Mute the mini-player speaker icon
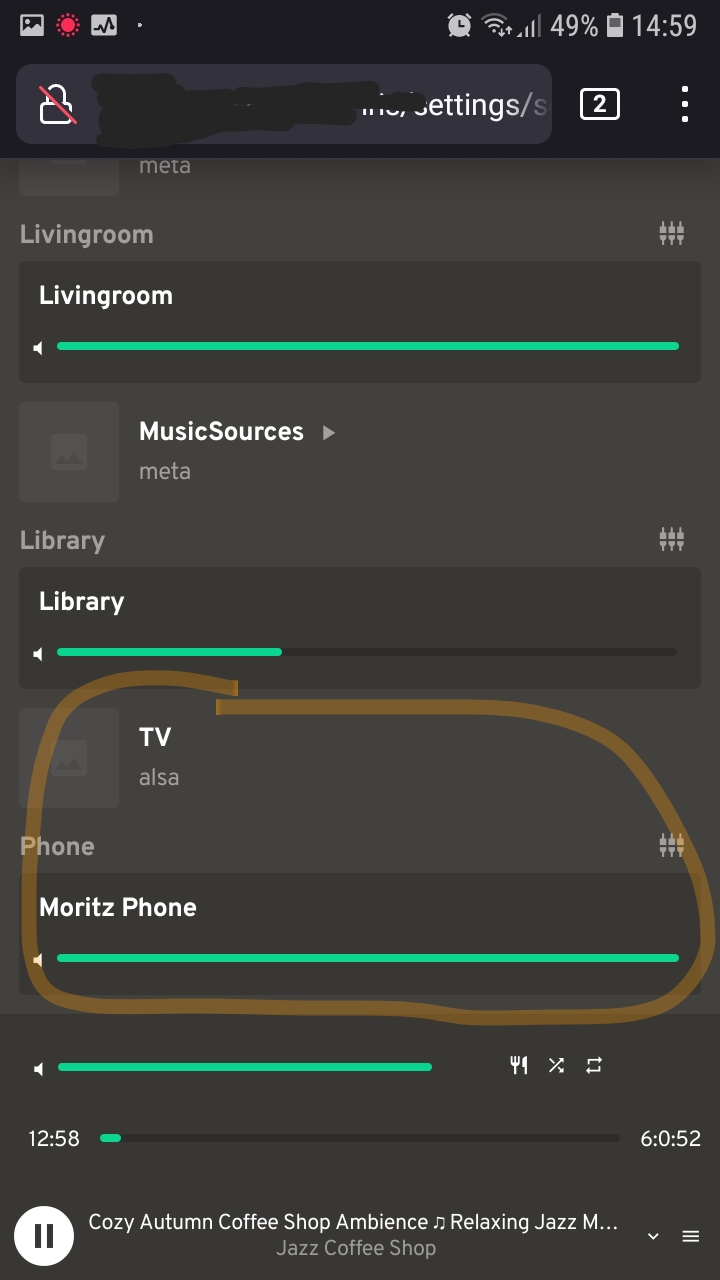Viewport: 720px width, 1280px height. coord(37,1067)
